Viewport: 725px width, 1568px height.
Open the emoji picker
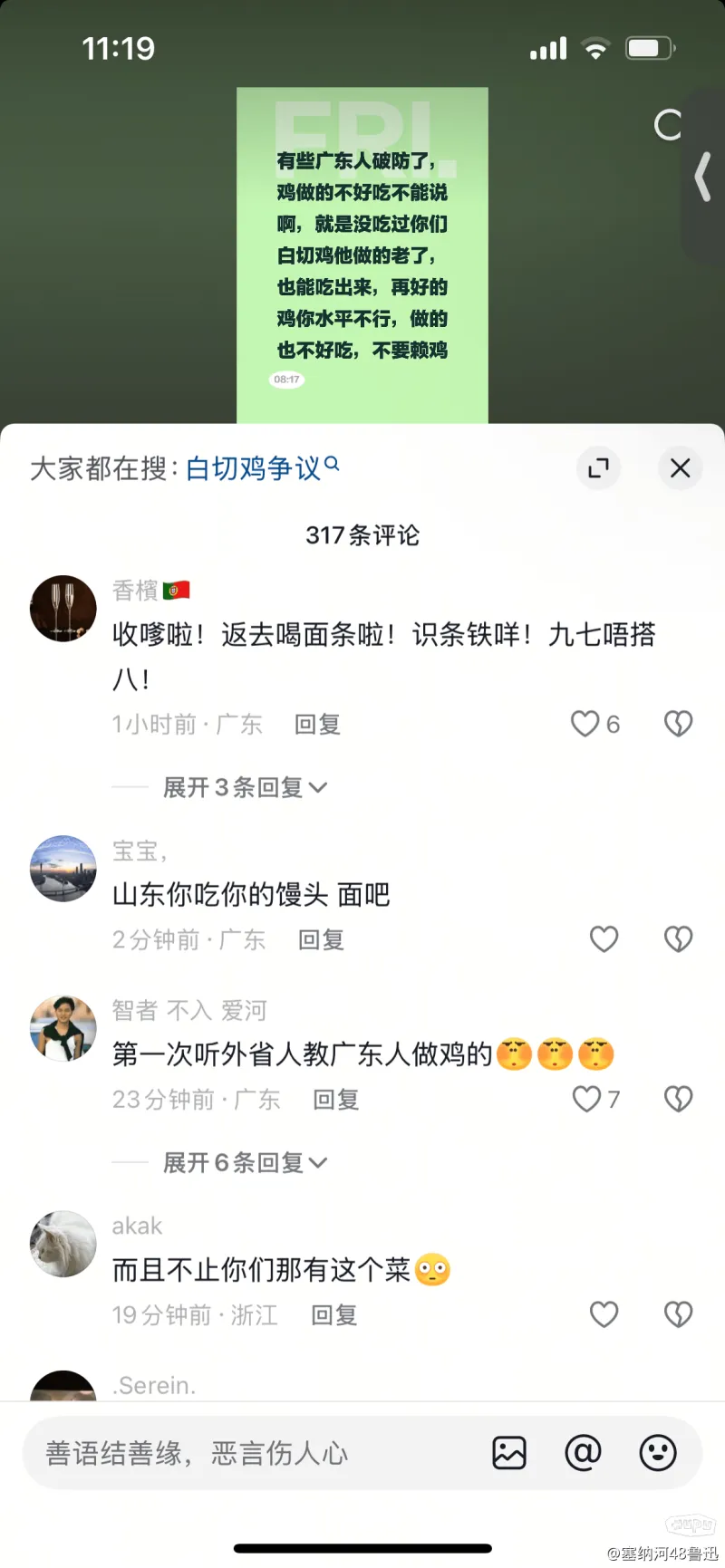click(x=658, y=1453)
